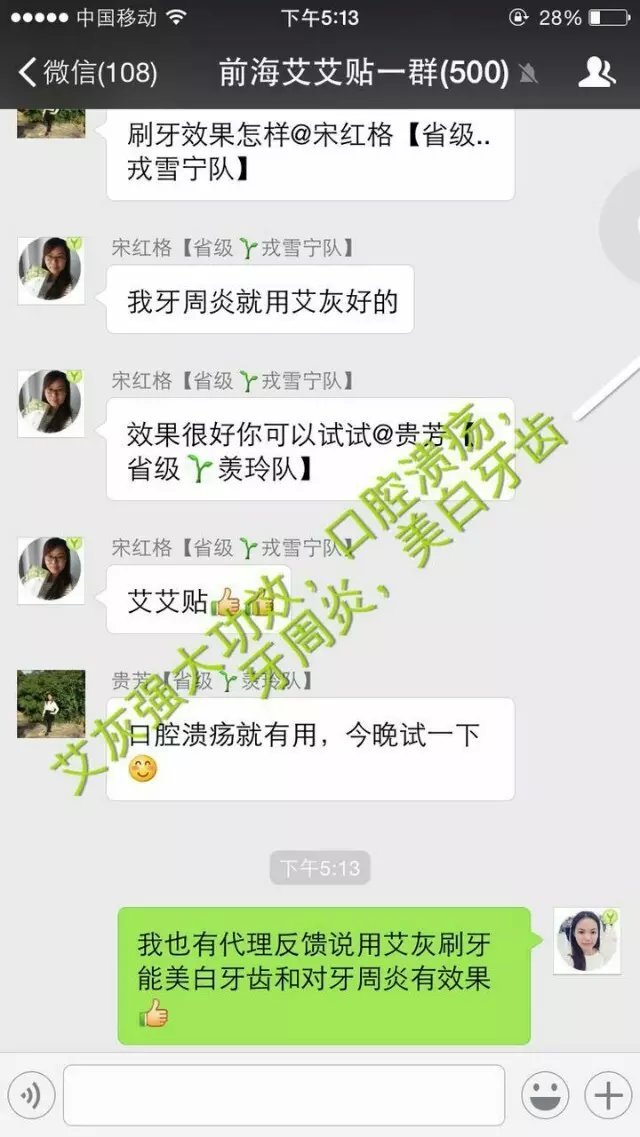This screenshot has width=640, height=1137.
Task: Open the group members info icon
Action: 597,72
